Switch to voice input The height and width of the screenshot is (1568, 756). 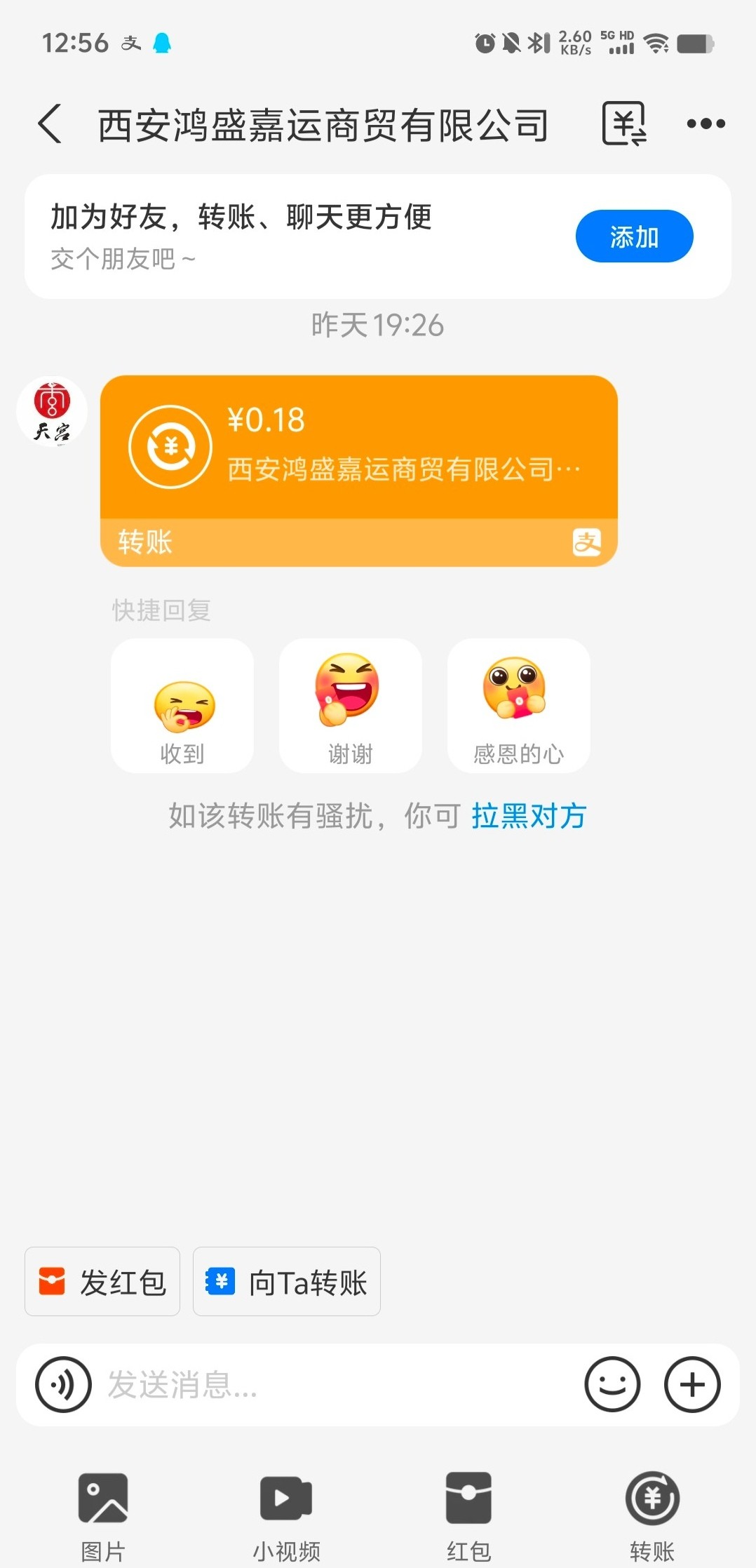[x=63, y=1384]
